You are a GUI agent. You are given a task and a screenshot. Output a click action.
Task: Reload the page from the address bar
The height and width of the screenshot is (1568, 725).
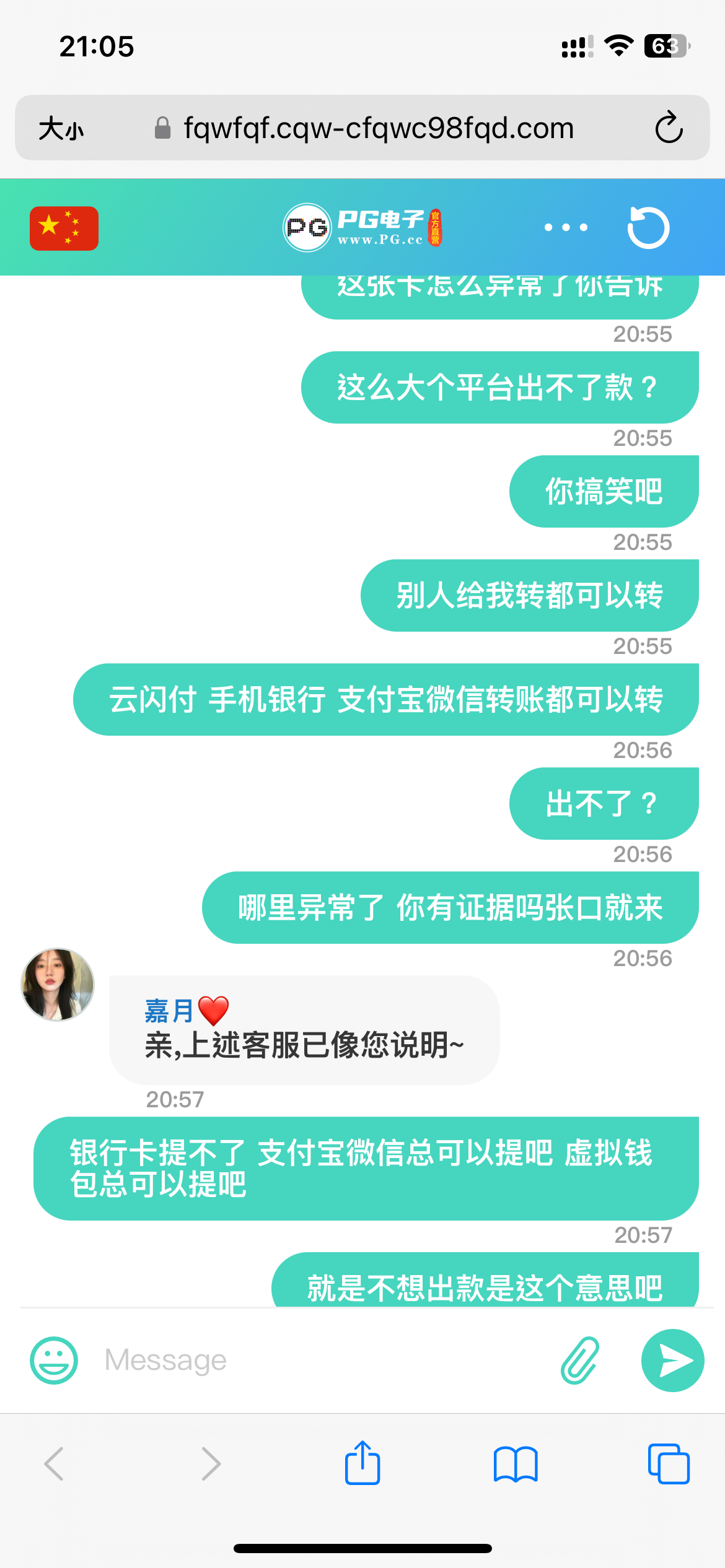[669, 128]
